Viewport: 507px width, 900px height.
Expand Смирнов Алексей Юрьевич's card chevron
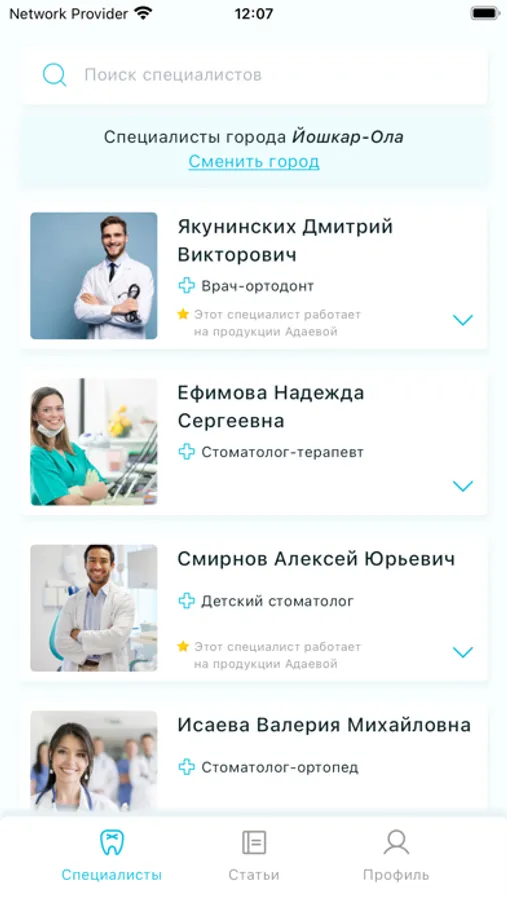463,652
